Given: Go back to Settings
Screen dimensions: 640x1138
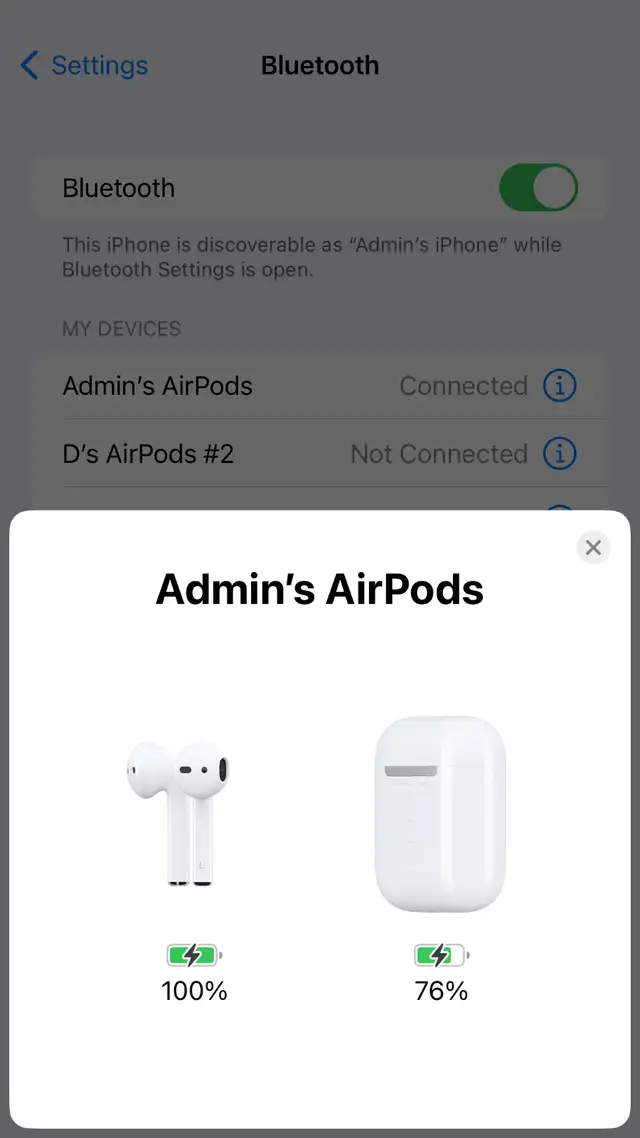Looking at the screenshot, I should [x=84, y=65].
